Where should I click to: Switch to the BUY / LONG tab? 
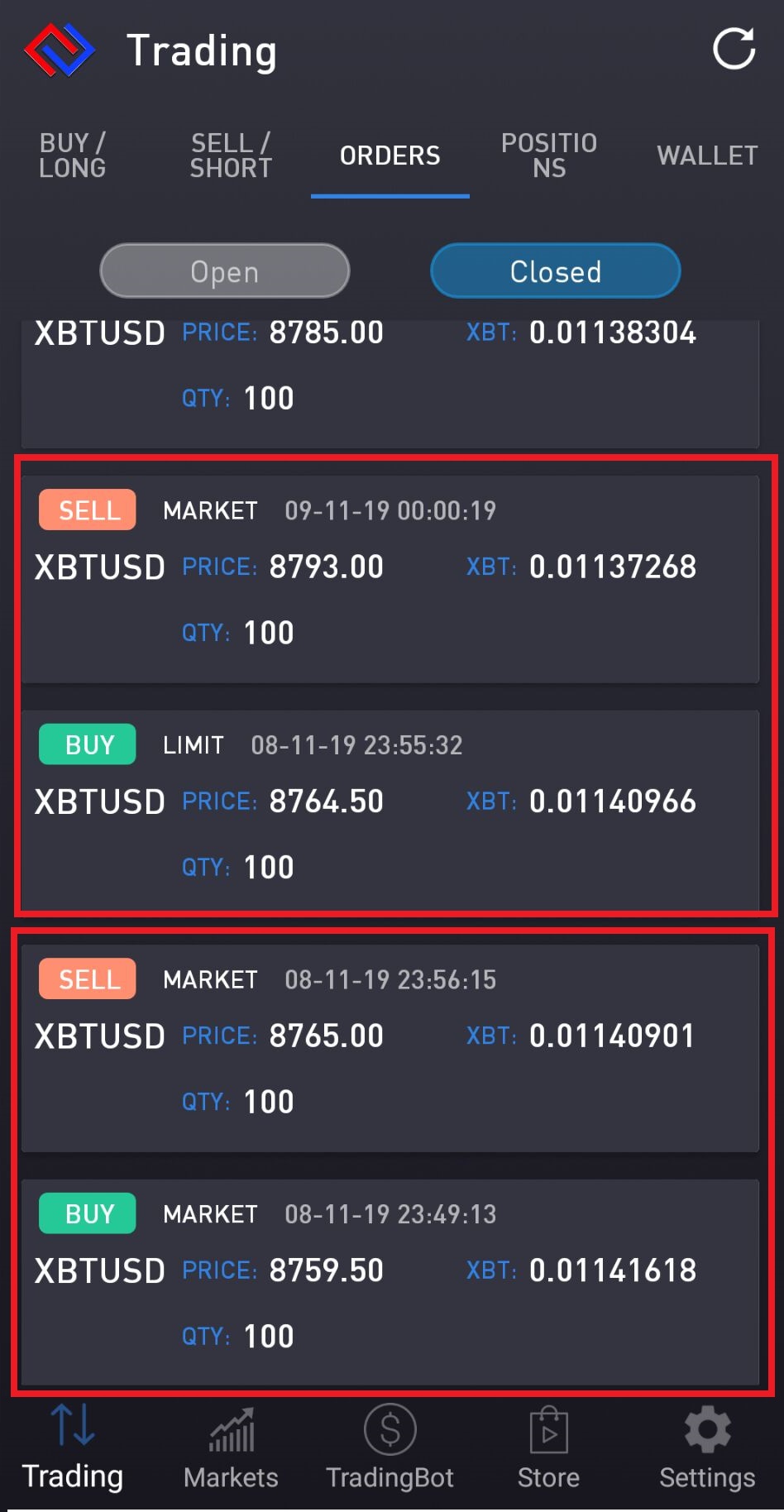[x=73, y=156]
